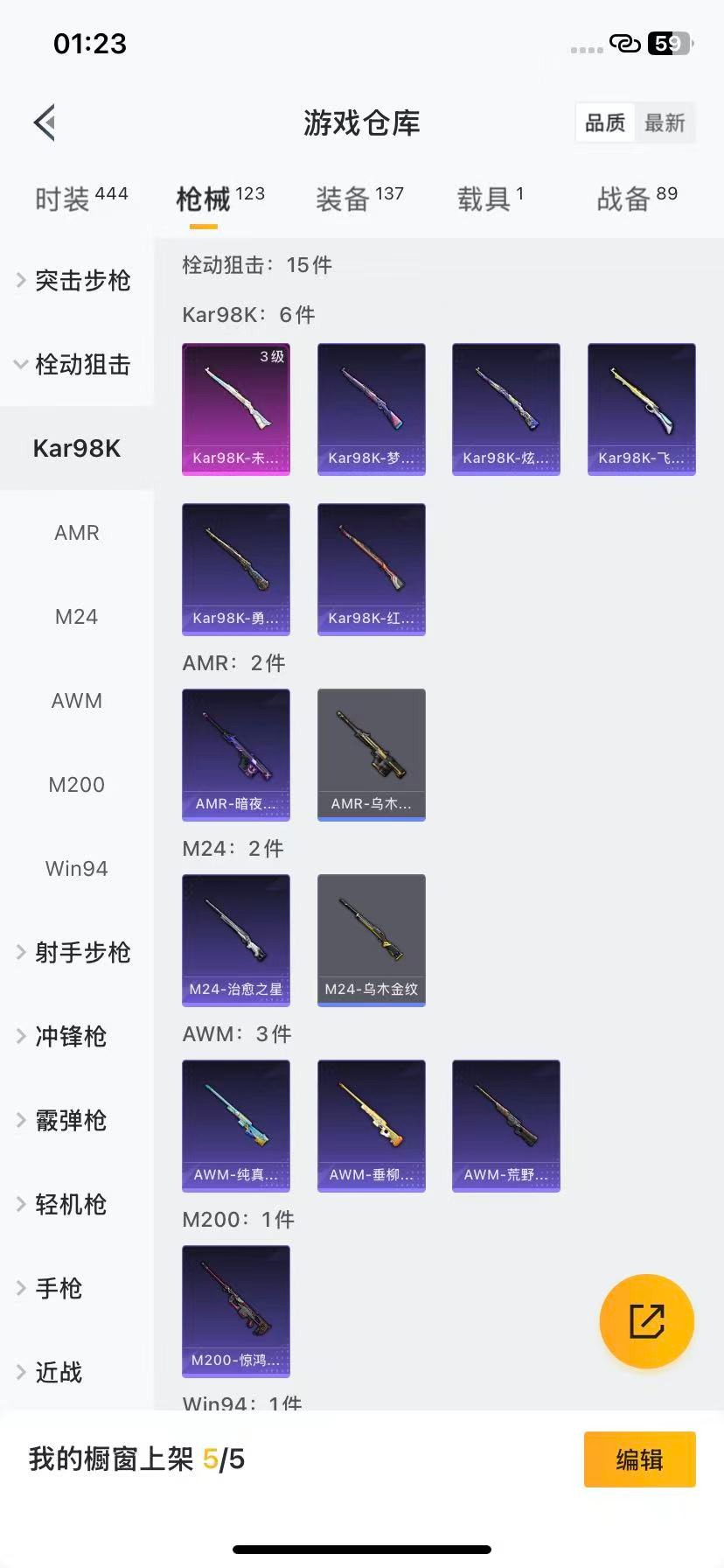Tap the back arrow to leave 游戏仓库
The image size is (724, 1568).
coord(44,122)
